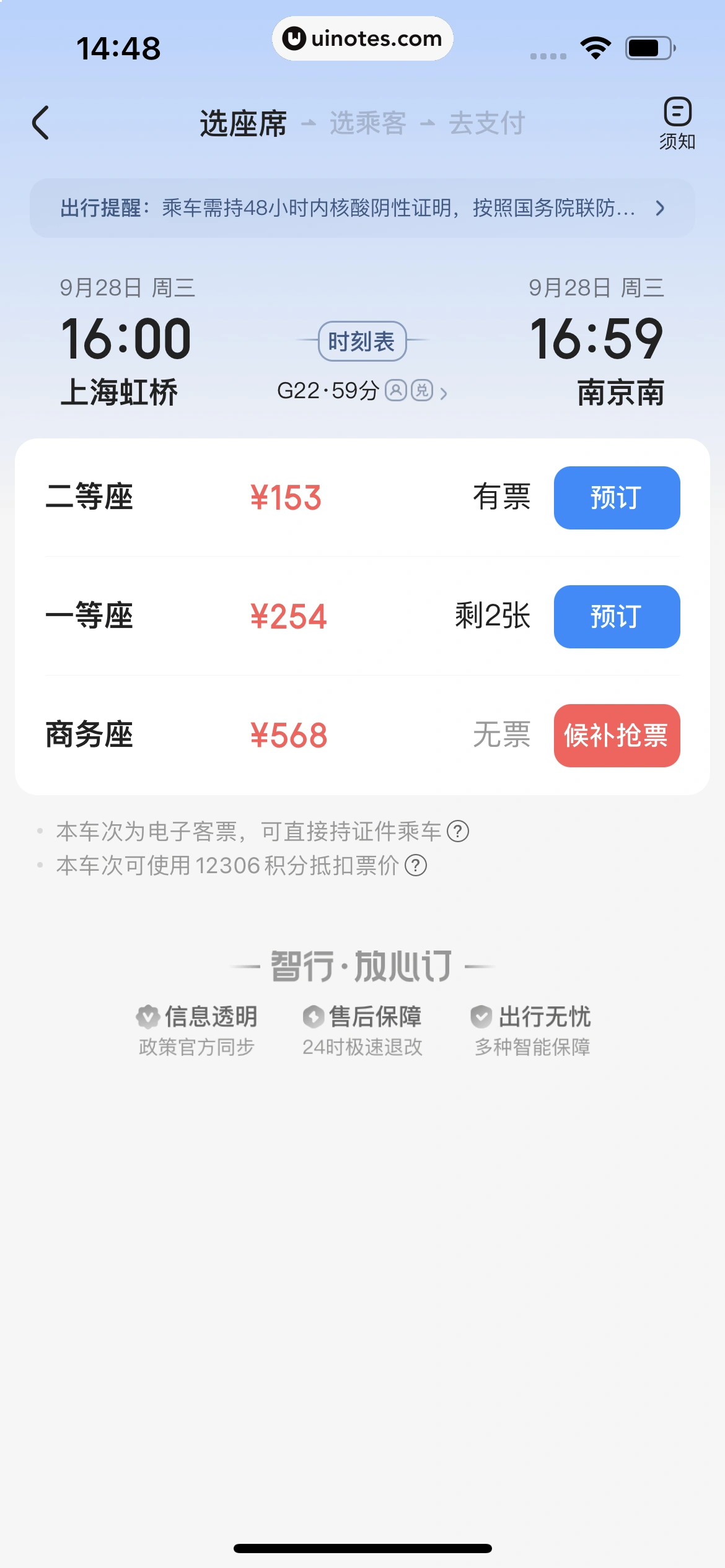This screenshot has height=1568, width=725.
Task: Book a 二等座 ticket for ¥153
Action: [616, 498]
